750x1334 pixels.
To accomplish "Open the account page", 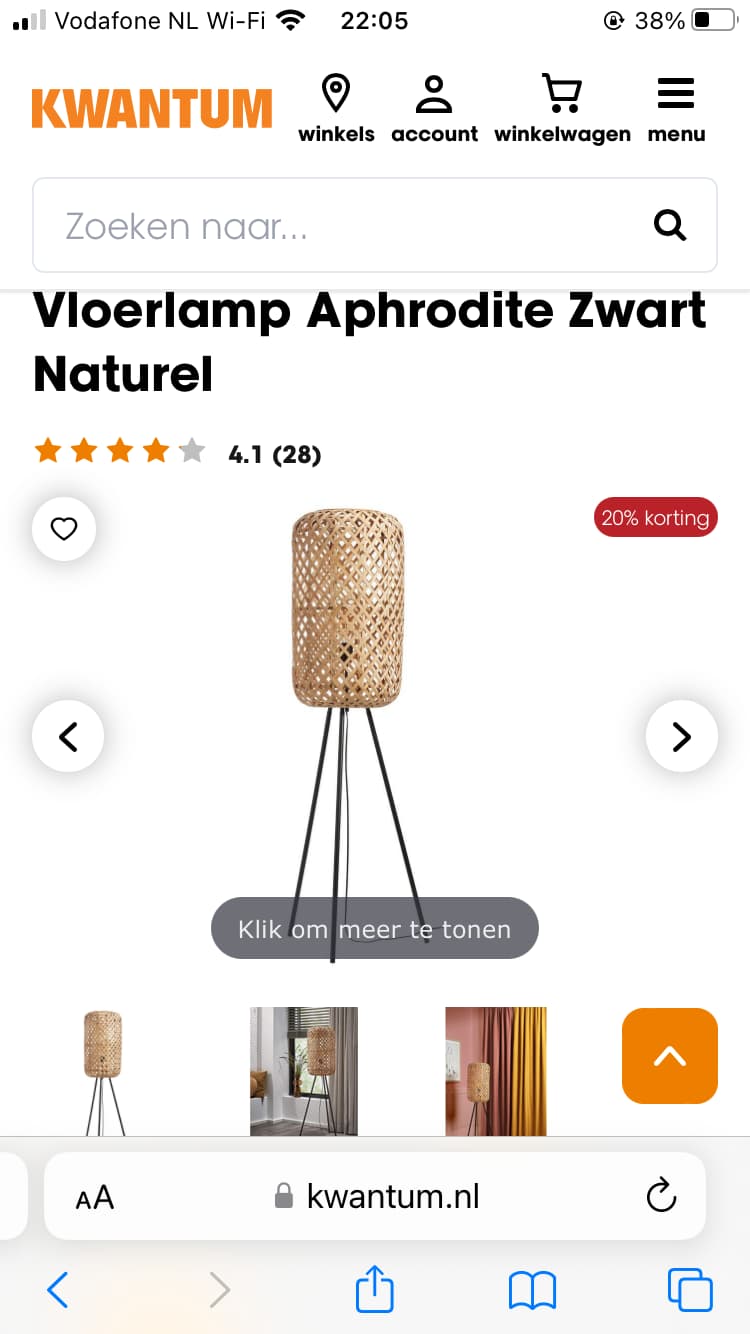I will [434, 109].
